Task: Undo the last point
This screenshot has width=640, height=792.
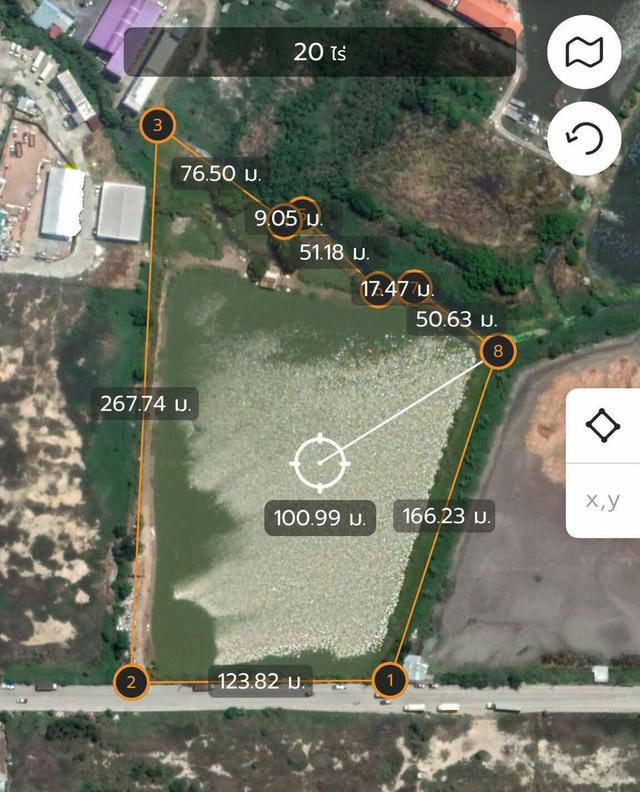Action: pos(583,138)
